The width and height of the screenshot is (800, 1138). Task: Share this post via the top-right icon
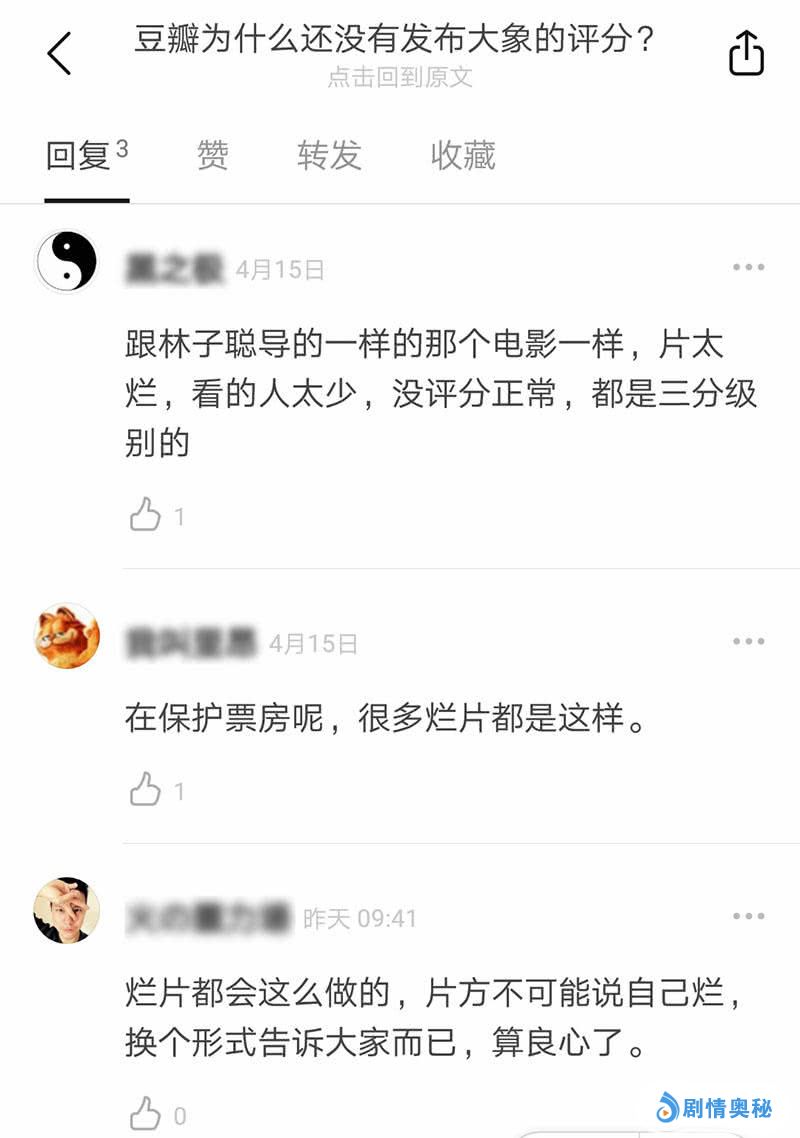click(746, 53)
